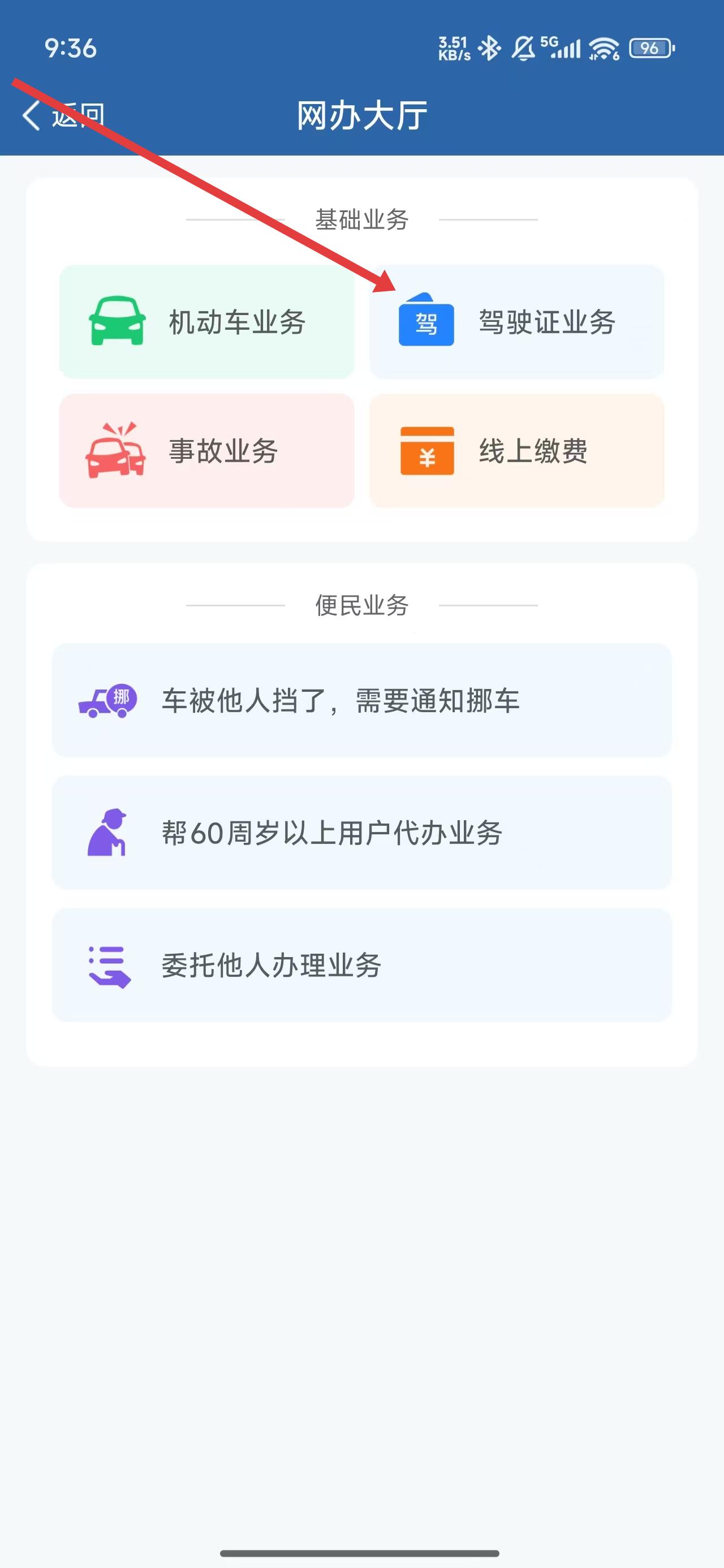The height and width of the screenshot is (1568, 724).
Task: Select 委托他人办理业务 row
Action: pyautogui.click(x=361, y=965)
